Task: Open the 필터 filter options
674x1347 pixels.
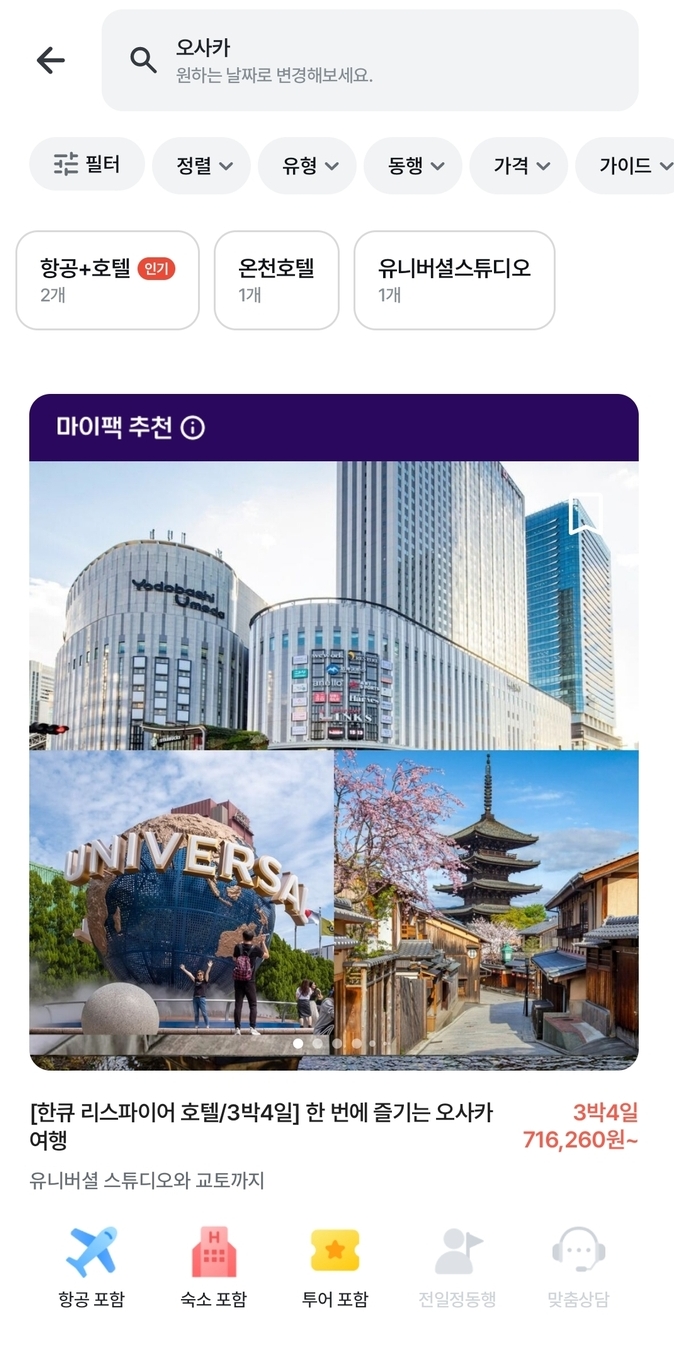Action: click(87, 165)
